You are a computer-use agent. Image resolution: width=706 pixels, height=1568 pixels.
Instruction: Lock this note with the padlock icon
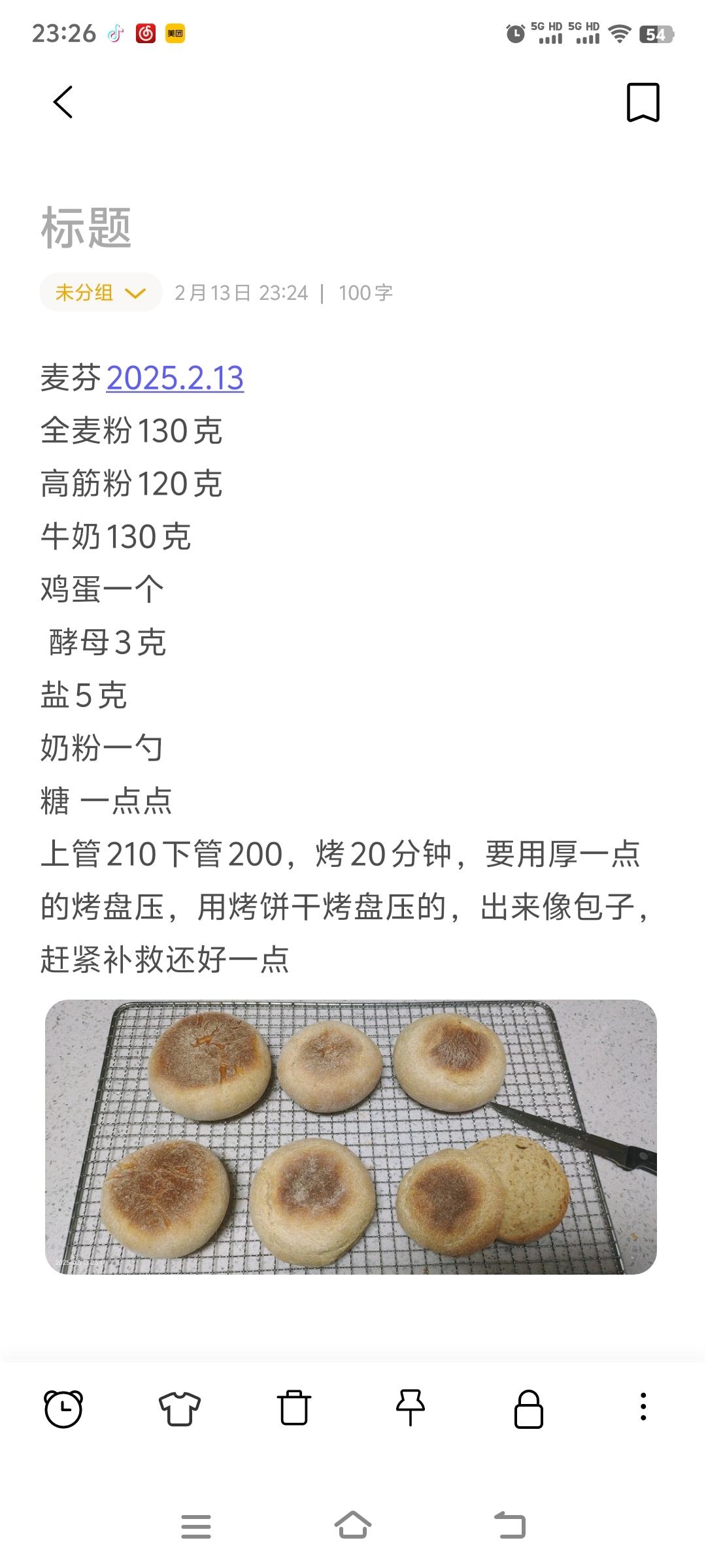tap(528, 1409)
